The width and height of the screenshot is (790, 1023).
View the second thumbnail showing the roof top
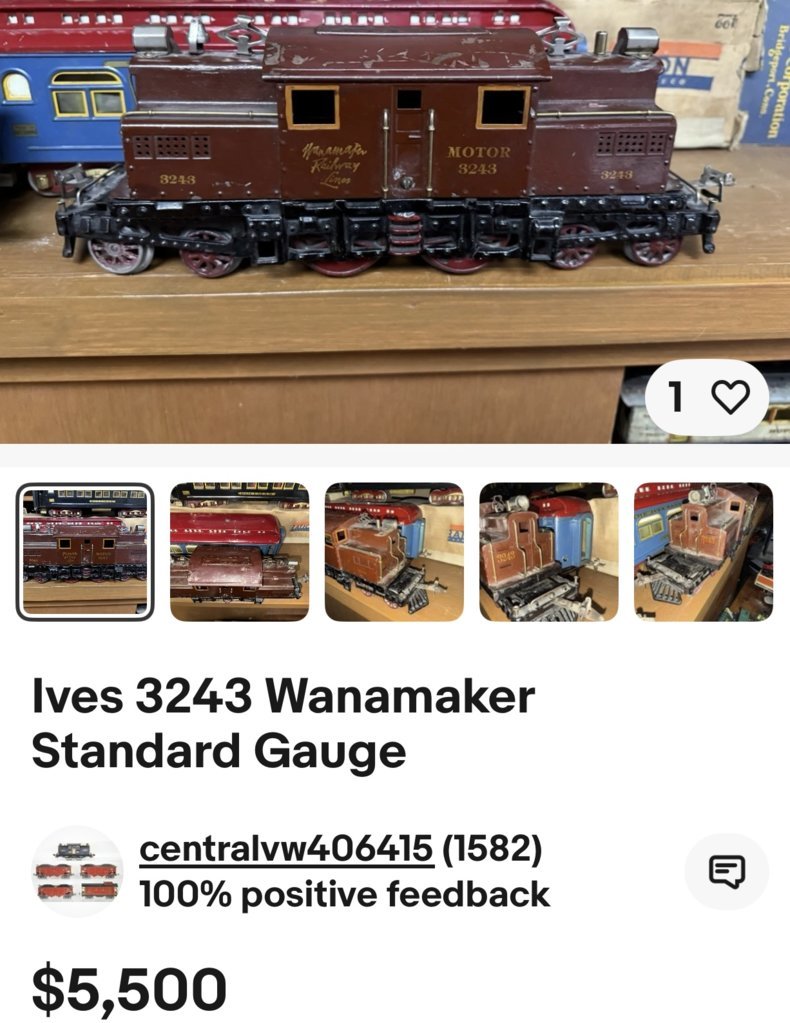[239, 552]
